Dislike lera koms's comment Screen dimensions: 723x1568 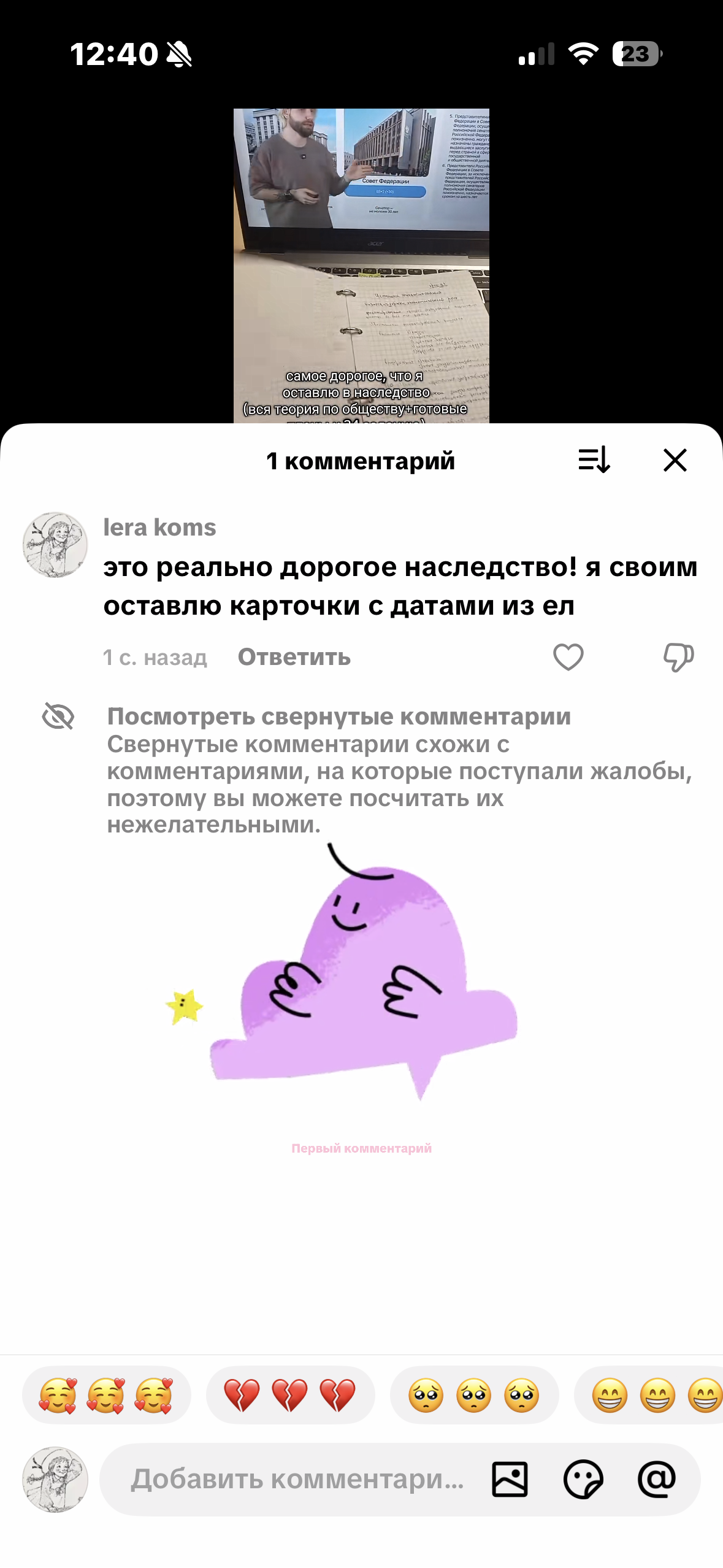[x=678, y=657]
